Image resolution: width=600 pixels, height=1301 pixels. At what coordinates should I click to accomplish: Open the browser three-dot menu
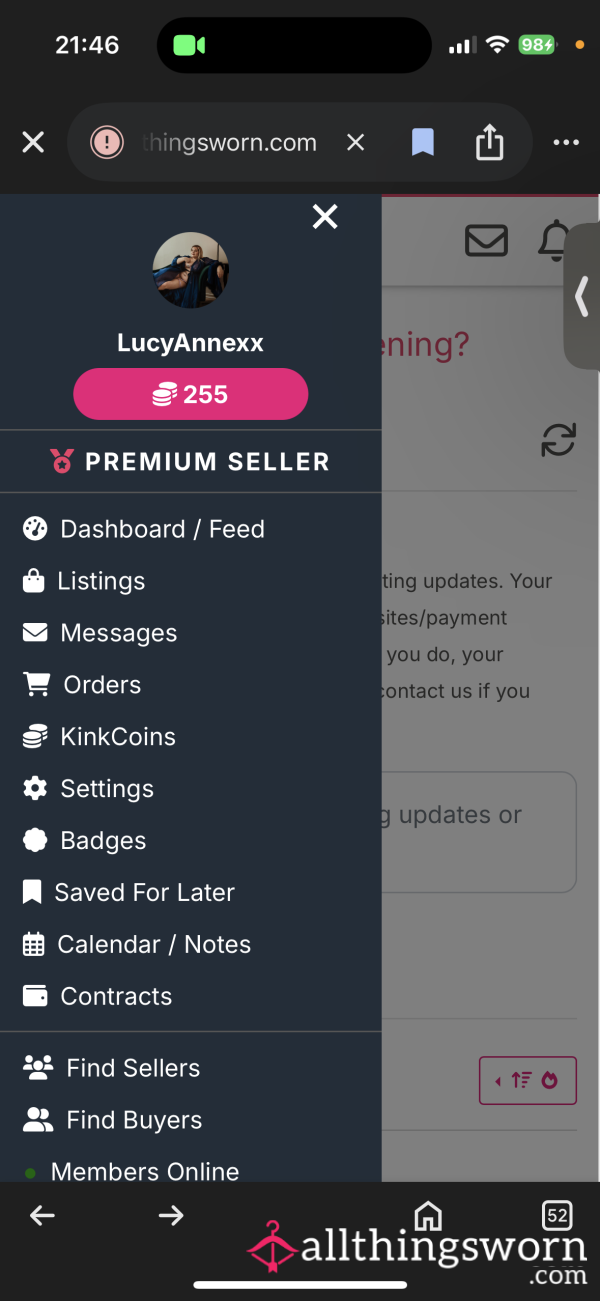566,143
